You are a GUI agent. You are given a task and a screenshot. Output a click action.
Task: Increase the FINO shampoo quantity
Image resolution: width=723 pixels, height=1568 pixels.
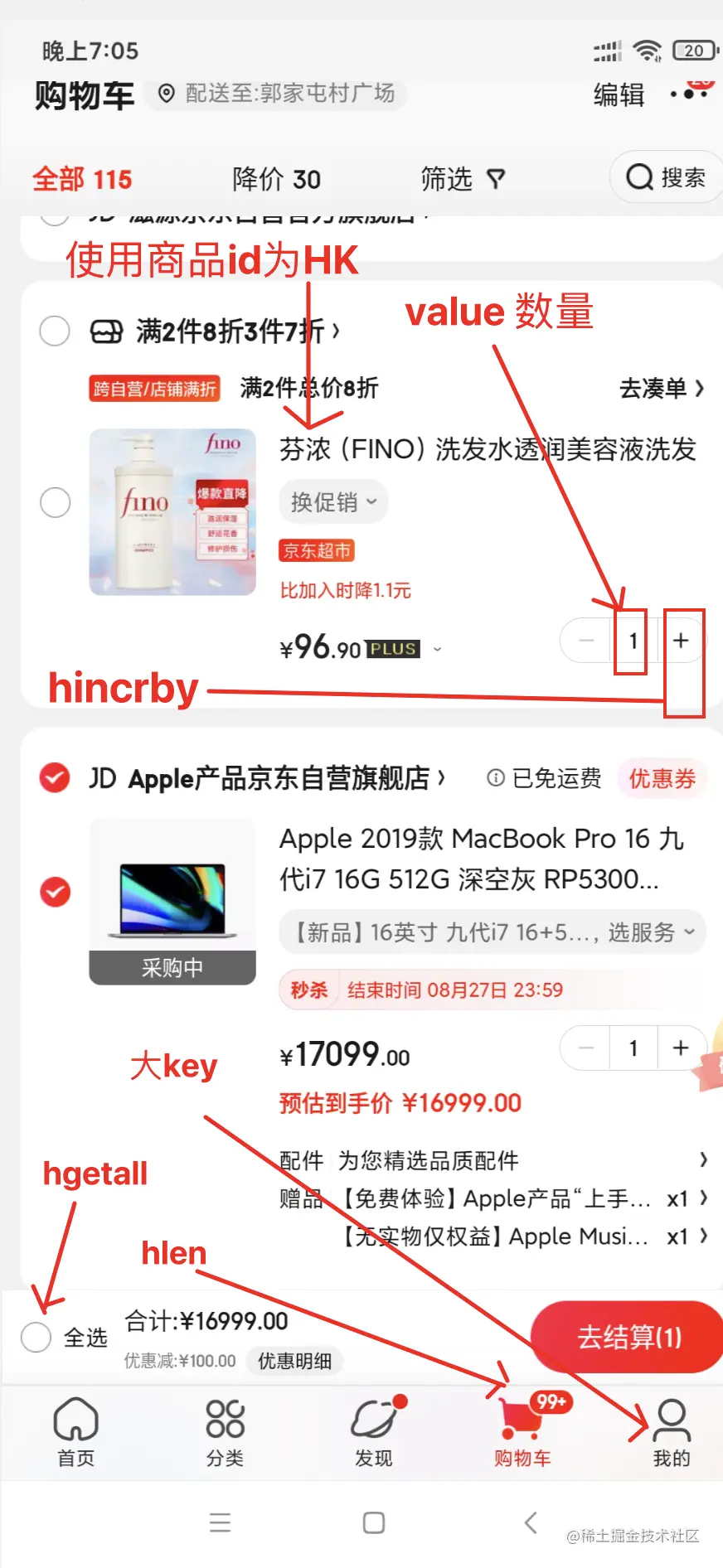point(681,641)
